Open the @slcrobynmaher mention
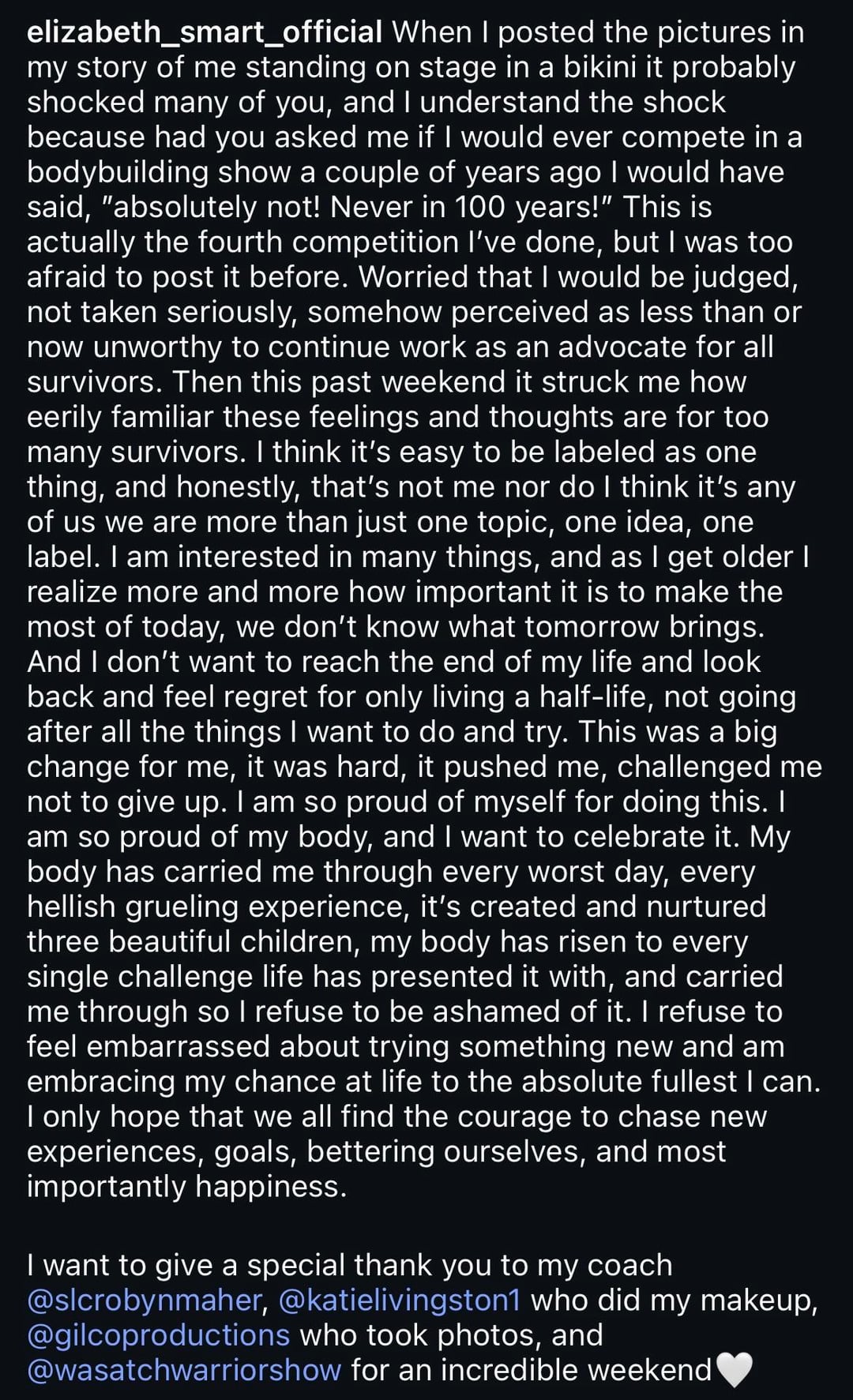Image resolution: width=853 pixels, height=1400 pixels. 144,1300
